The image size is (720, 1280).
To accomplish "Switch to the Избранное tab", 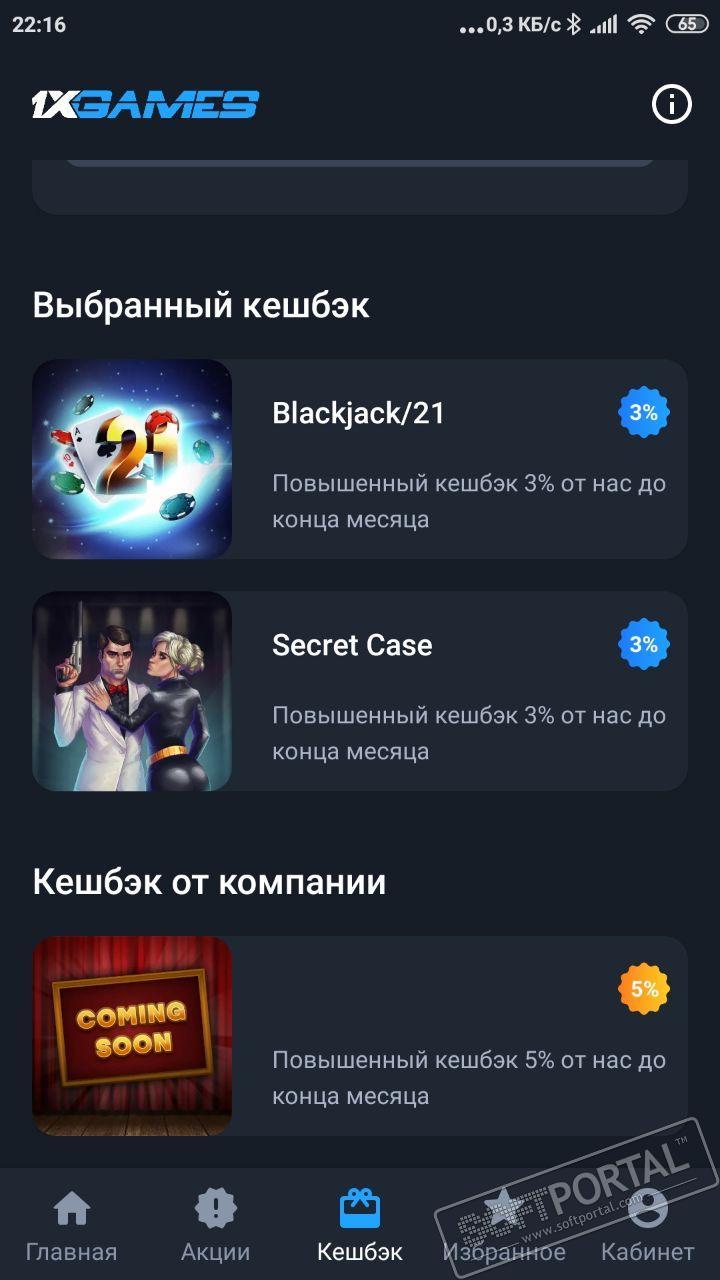I will [504, 1226].
